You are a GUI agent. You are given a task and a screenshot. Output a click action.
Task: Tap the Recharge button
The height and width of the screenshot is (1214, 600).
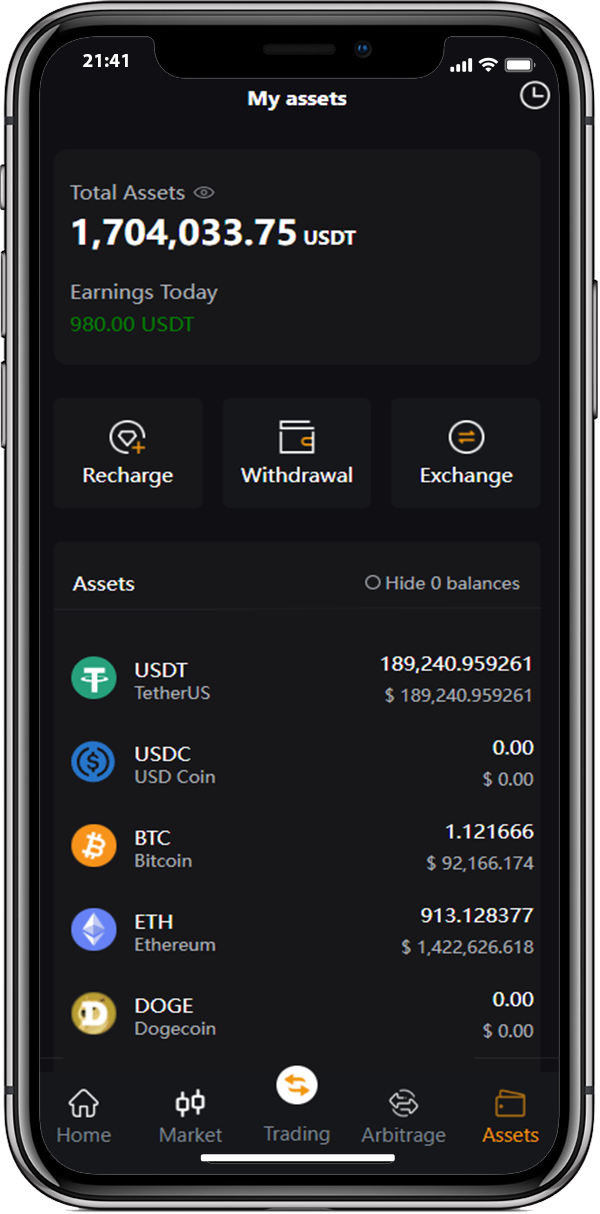pyautogui.click(x=128, y=453)
